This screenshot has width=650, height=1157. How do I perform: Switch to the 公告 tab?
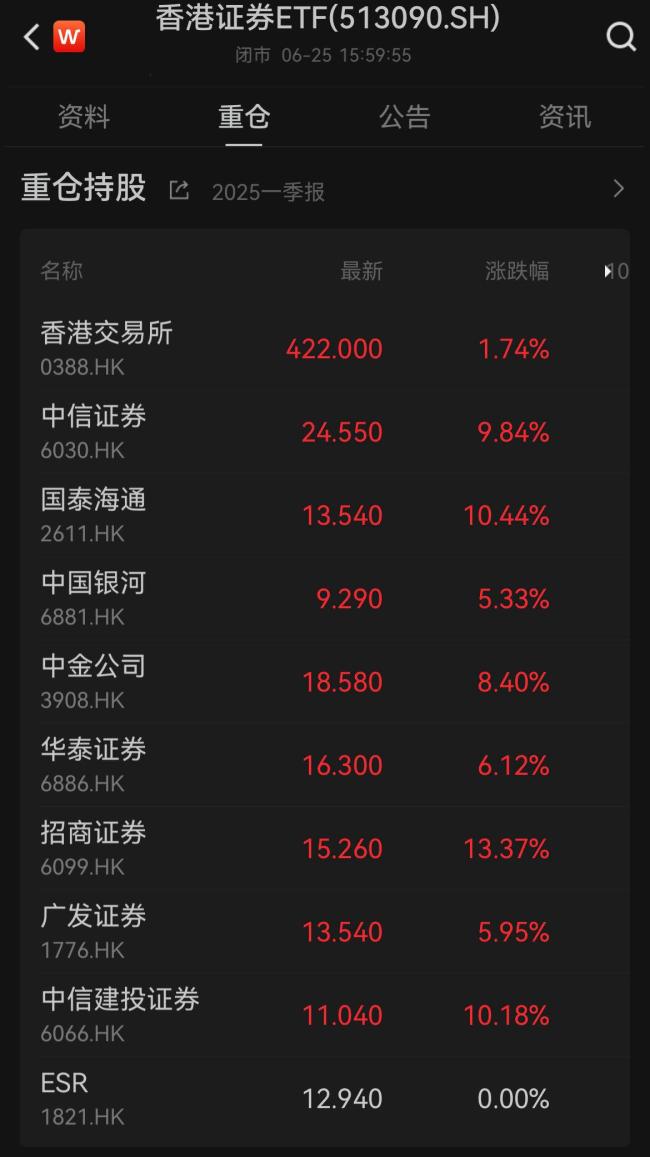pos(405,117)
